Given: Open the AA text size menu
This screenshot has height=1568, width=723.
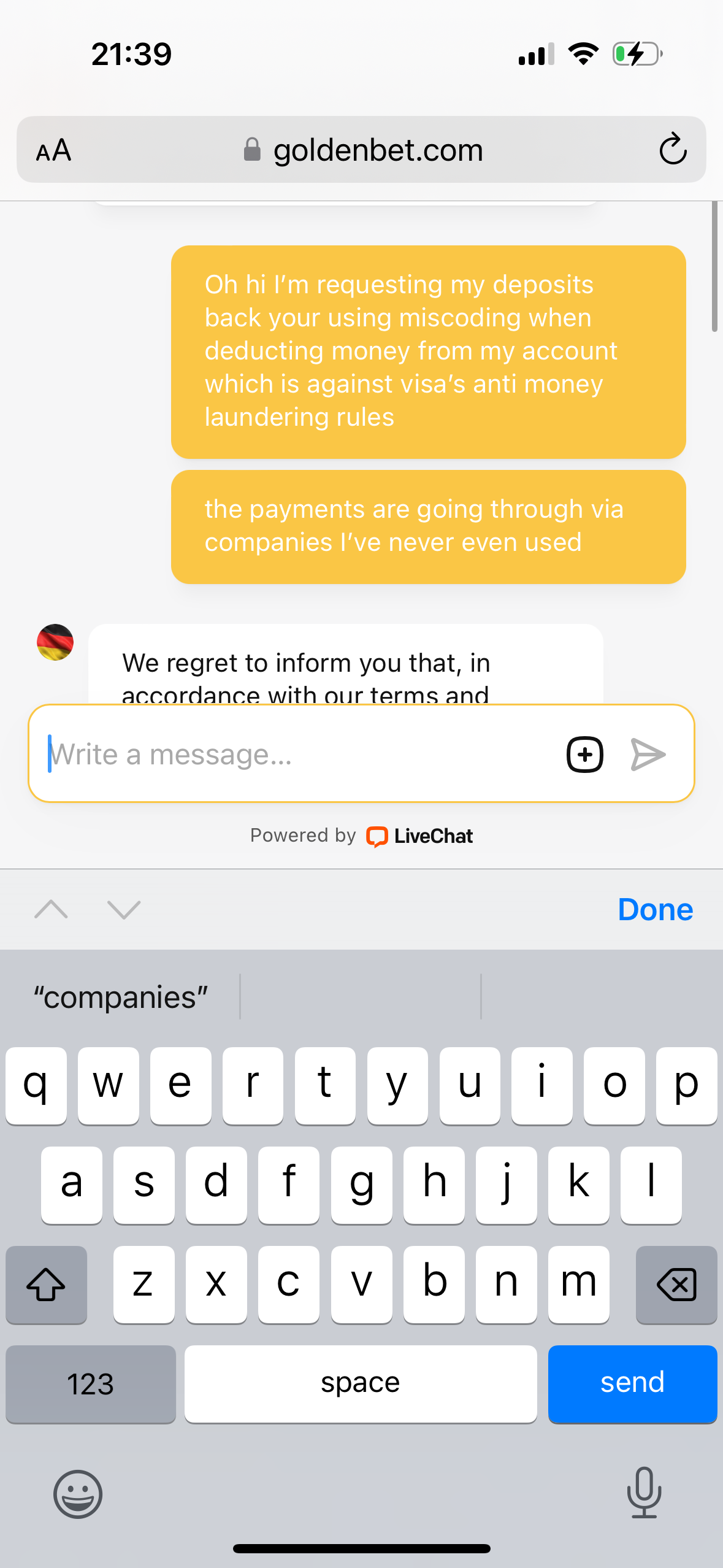Looking at the screenshot, I should click(54, 150).
